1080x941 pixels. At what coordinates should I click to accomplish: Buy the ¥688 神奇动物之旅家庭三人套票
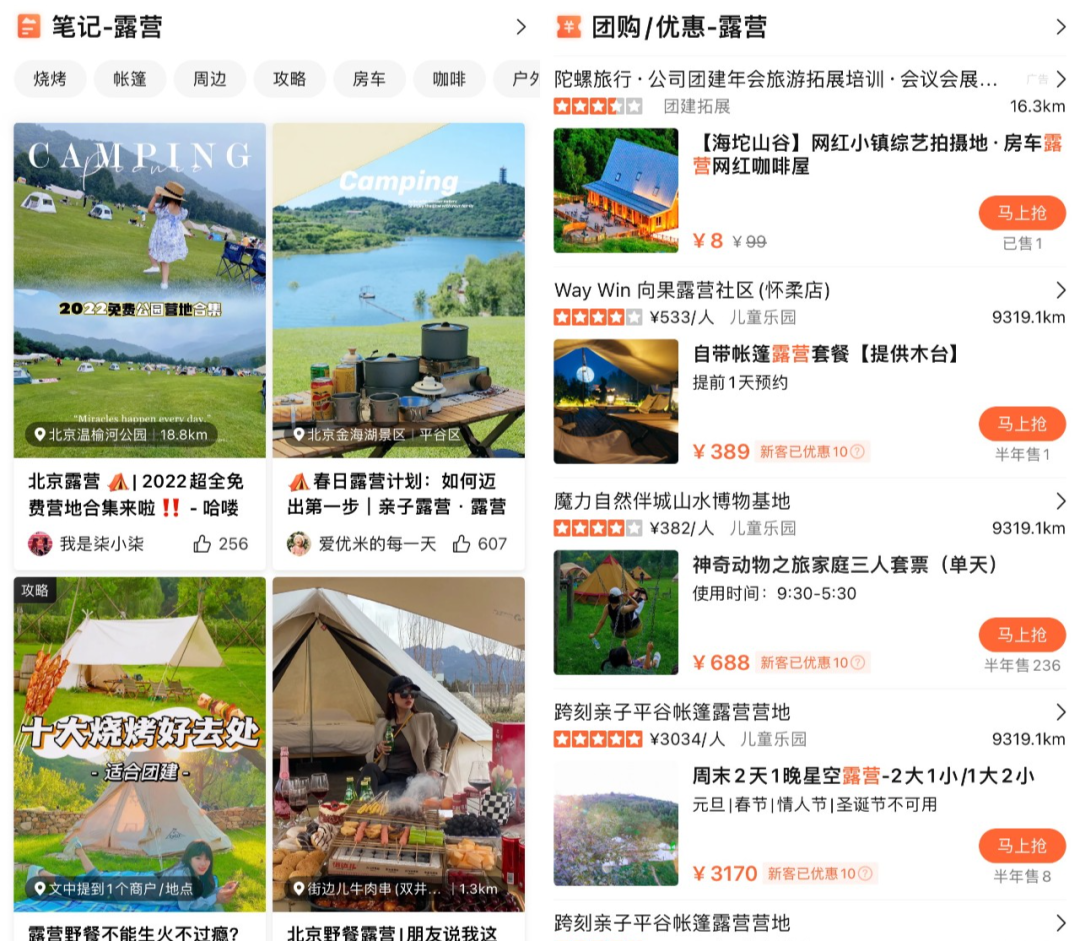(1021, 635)
